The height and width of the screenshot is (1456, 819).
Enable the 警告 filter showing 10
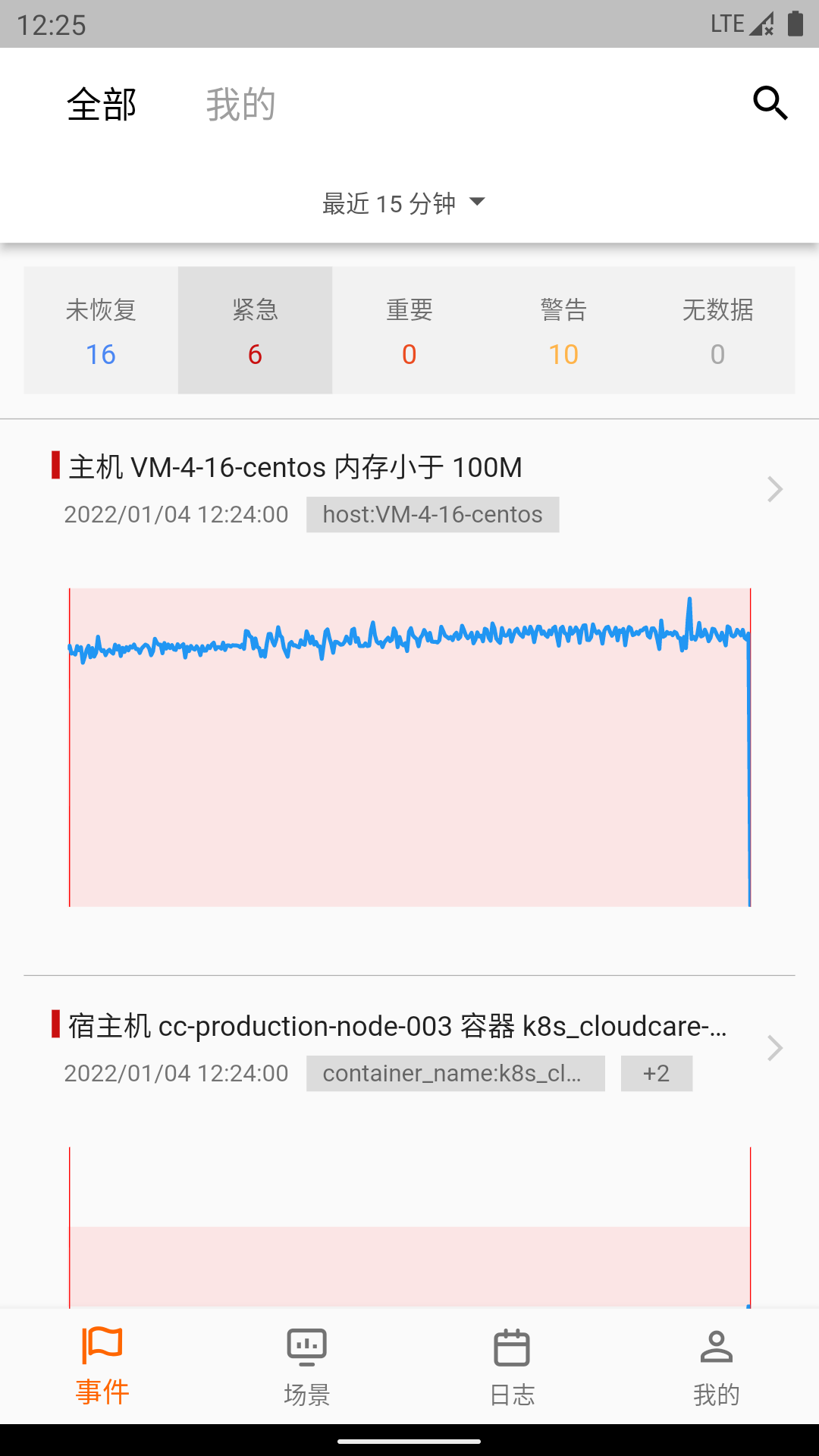[x=561, y=330]
